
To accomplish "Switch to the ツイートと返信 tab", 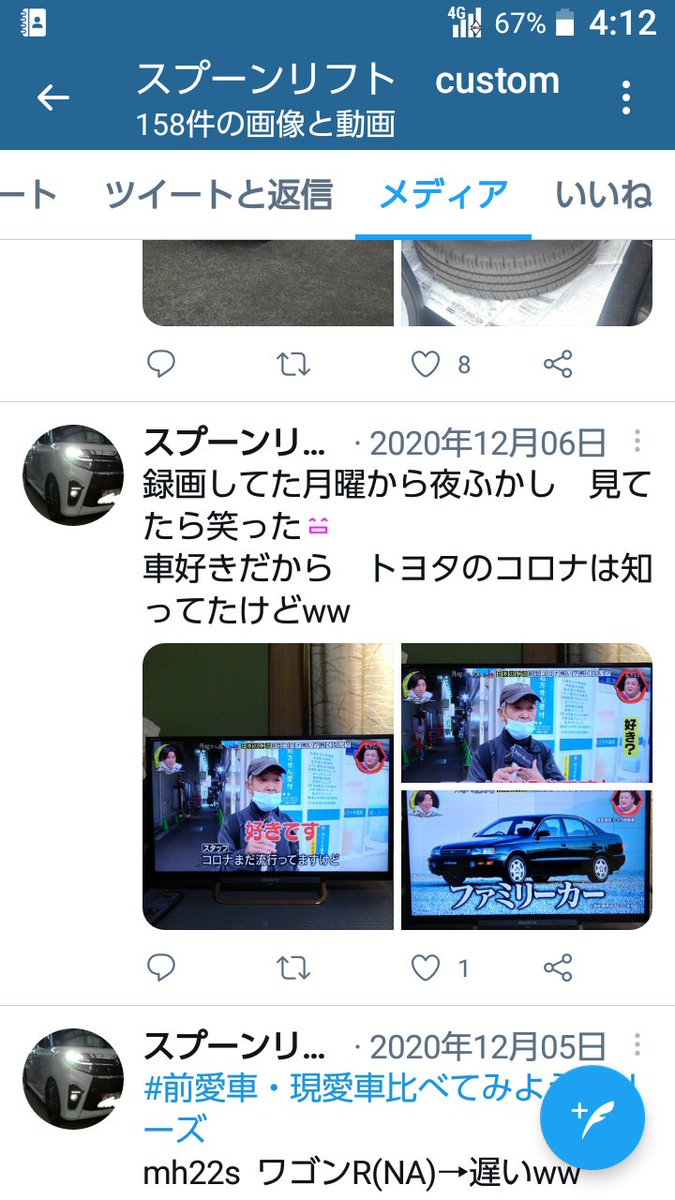I will tap(218, 194).
